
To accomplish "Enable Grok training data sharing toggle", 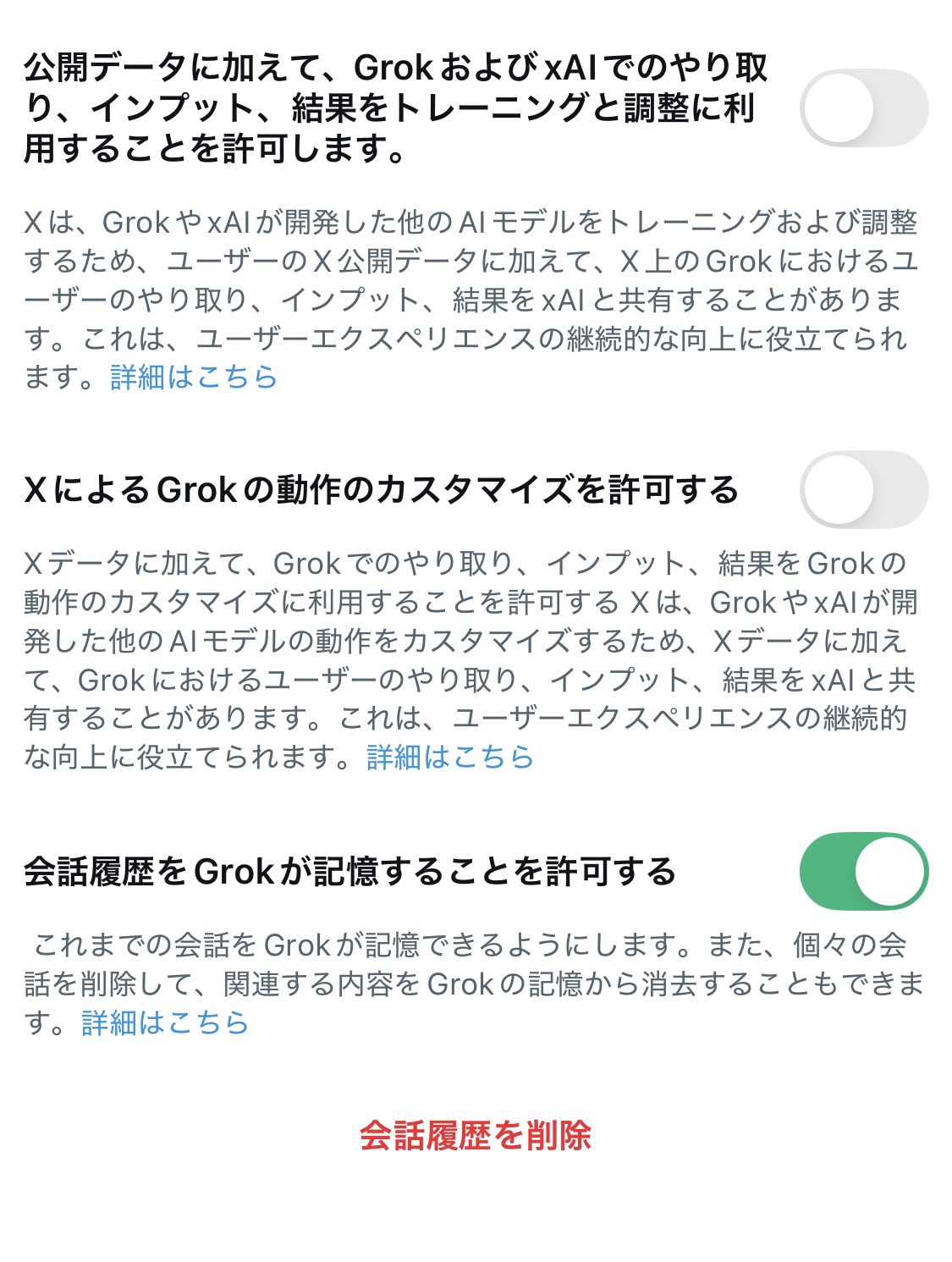I will pos(863,108).
